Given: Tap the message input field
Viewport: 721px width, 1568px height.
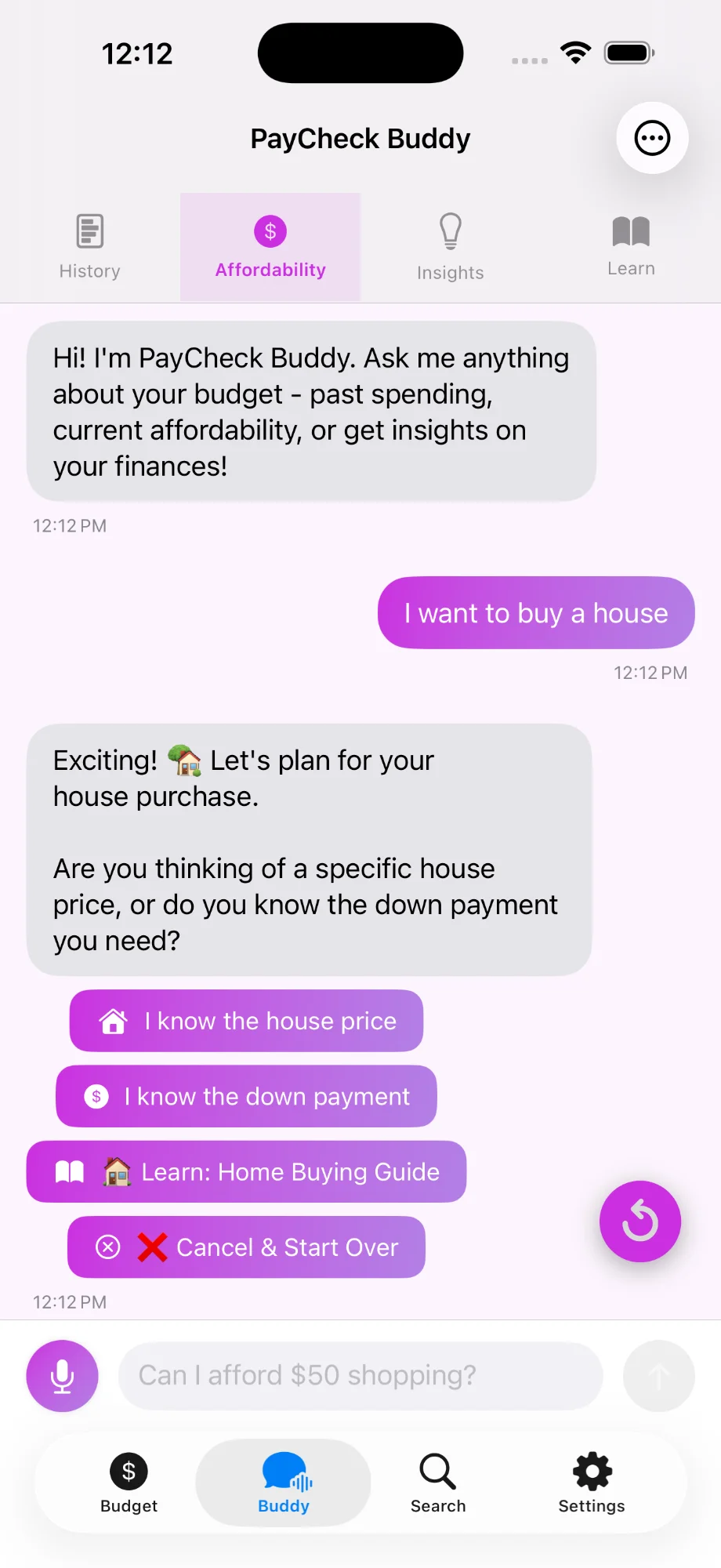Looking at the screenshot, I should (x=360, y=1375).
